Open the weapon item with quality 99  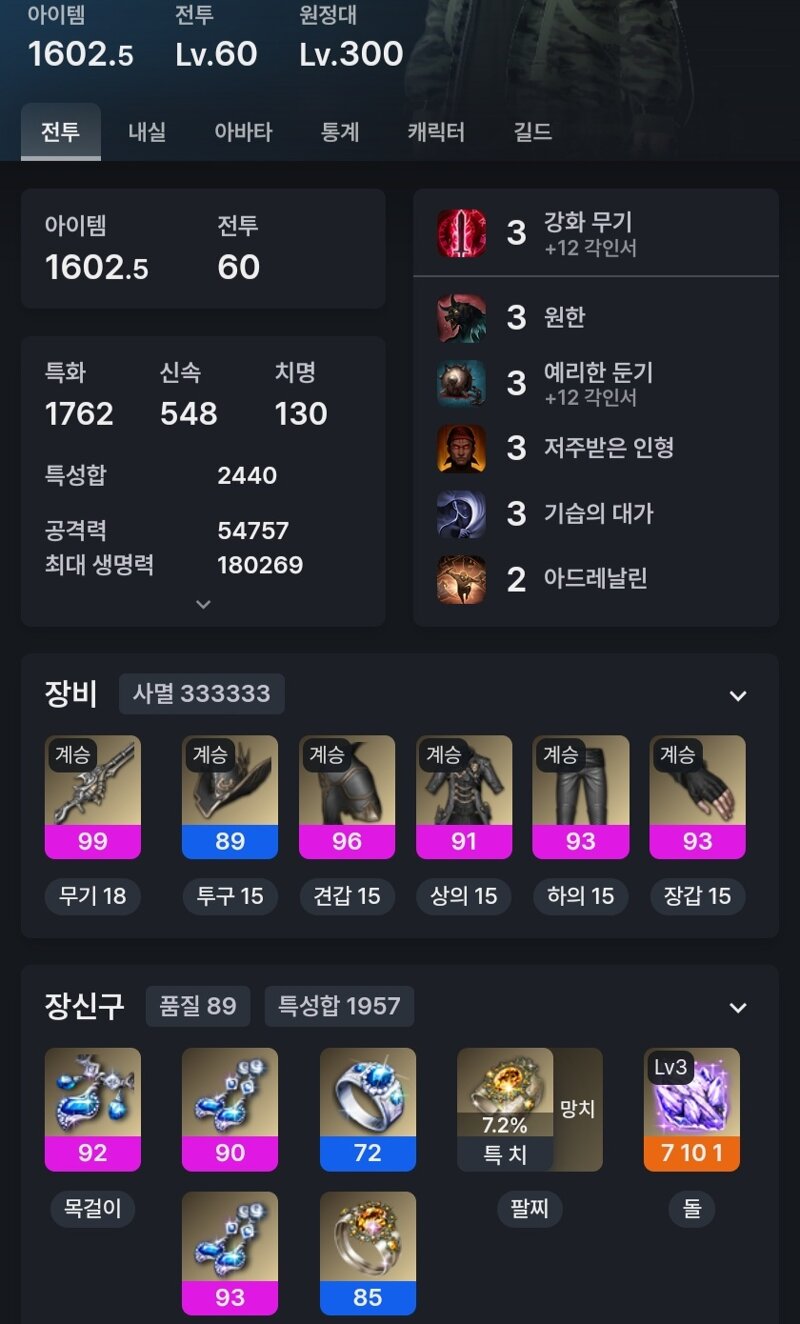point(93,797)
